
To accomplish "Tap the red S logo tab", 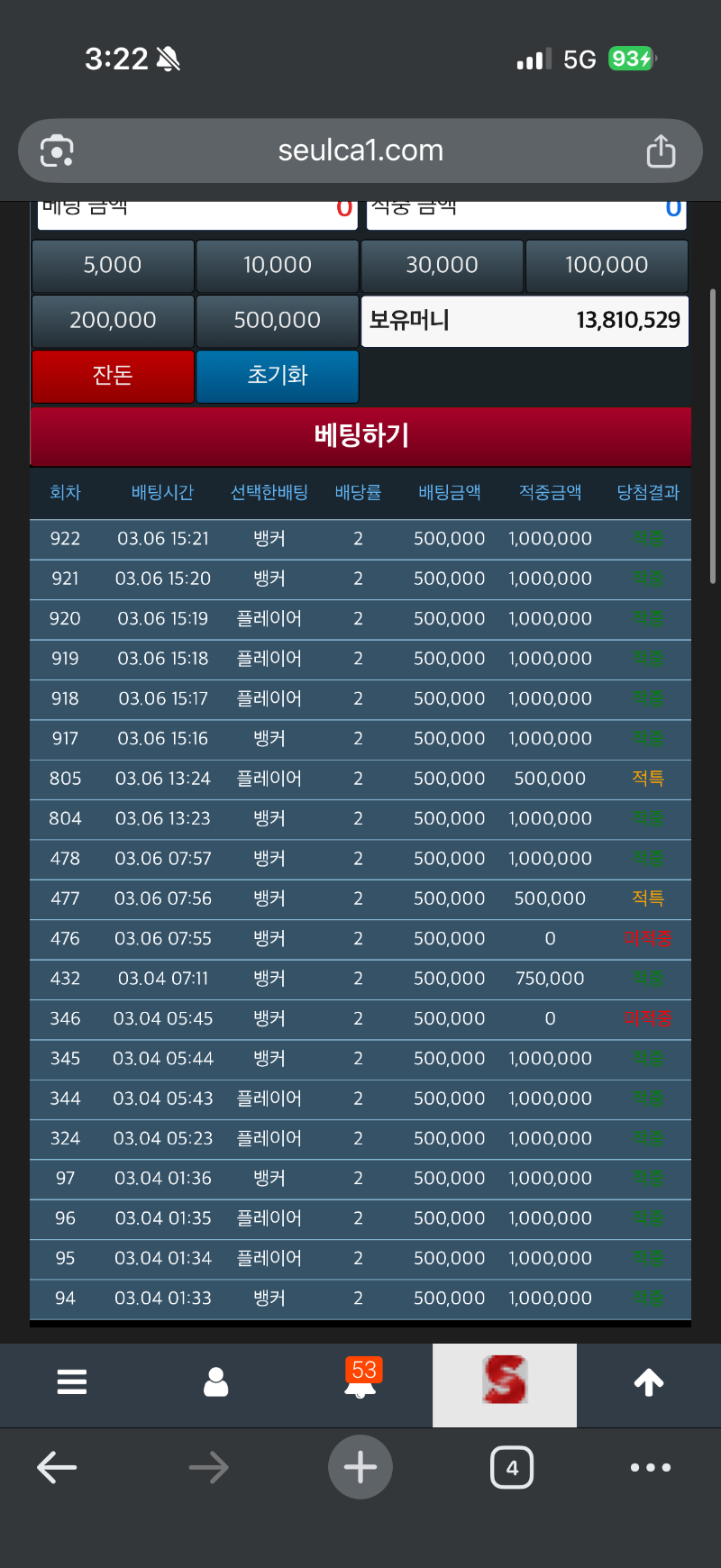I will coord(505,1381).
